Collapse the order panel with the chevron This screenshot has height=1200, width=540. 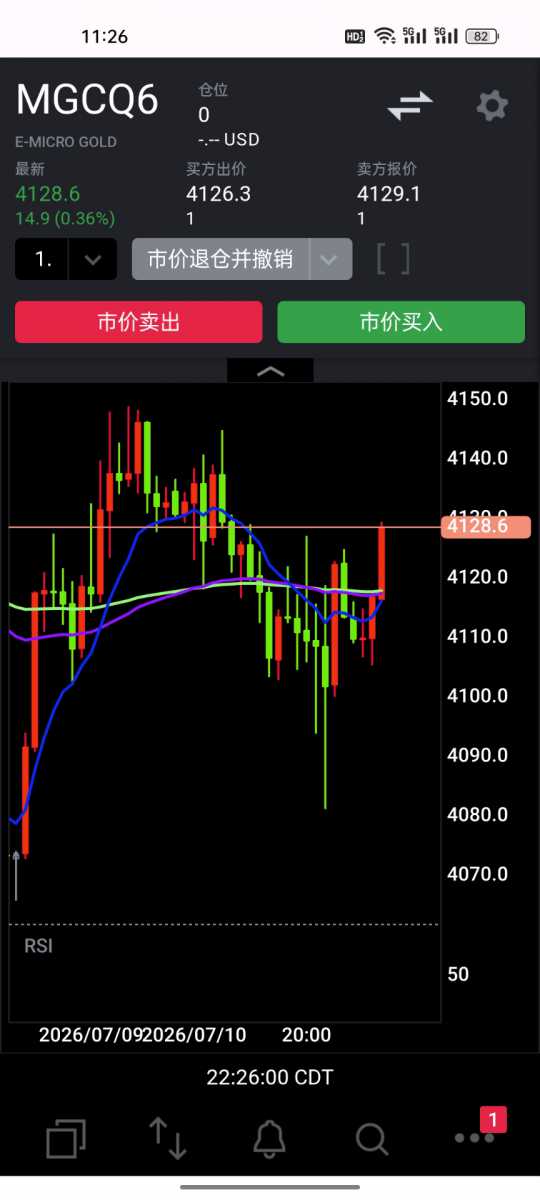point(270,370)
